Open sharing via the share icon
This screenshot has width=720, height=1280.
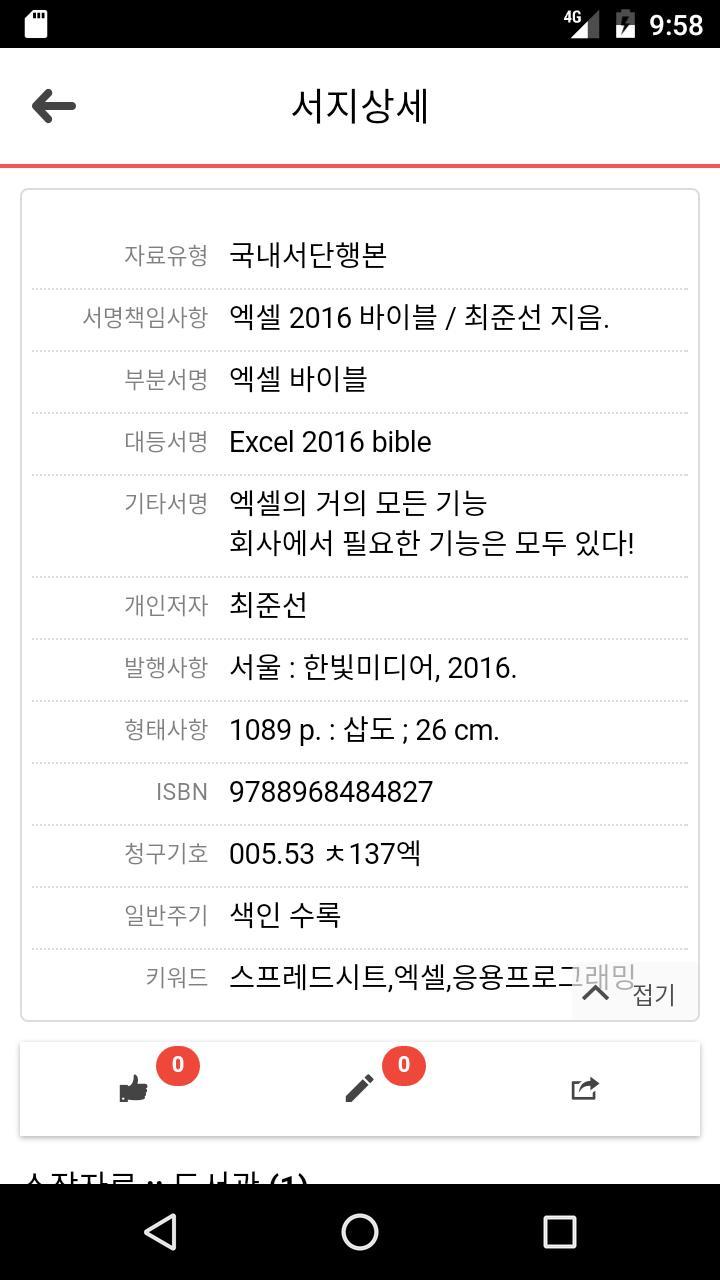pos(585,1089)
